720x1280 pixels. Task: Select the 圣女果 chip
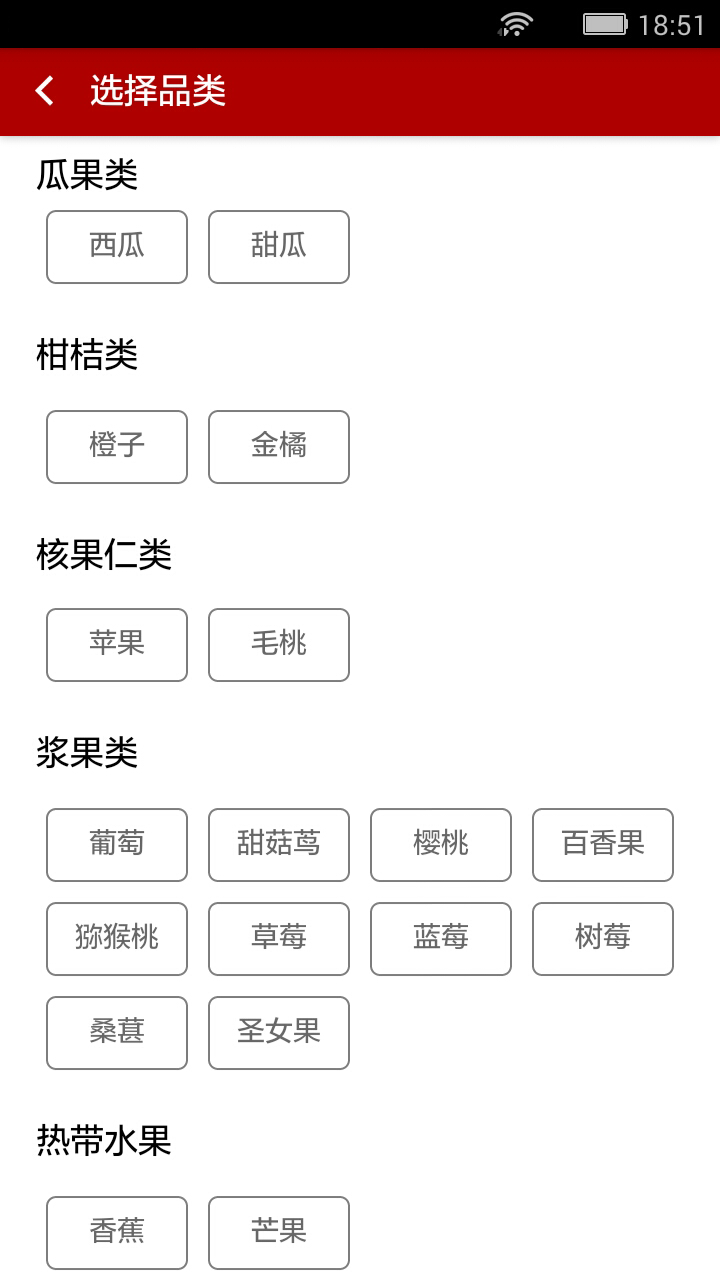(279, 1033)
